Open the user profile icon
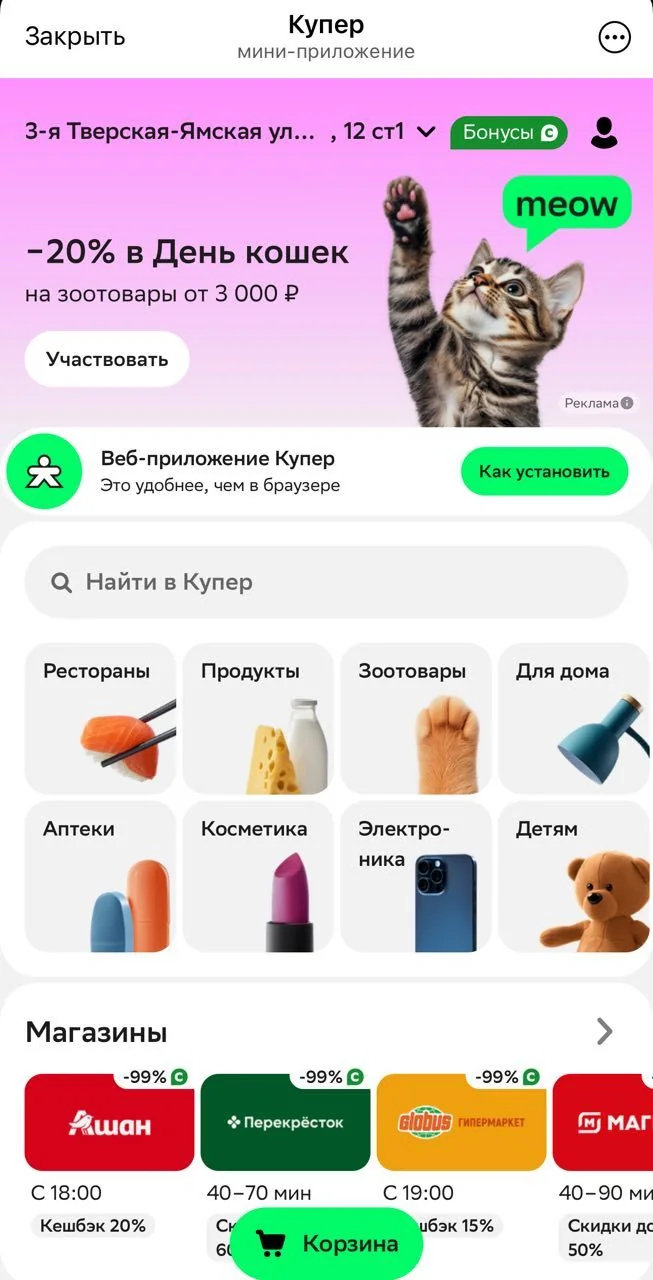This screenshot has height=1280, width=653. (604, 133)
